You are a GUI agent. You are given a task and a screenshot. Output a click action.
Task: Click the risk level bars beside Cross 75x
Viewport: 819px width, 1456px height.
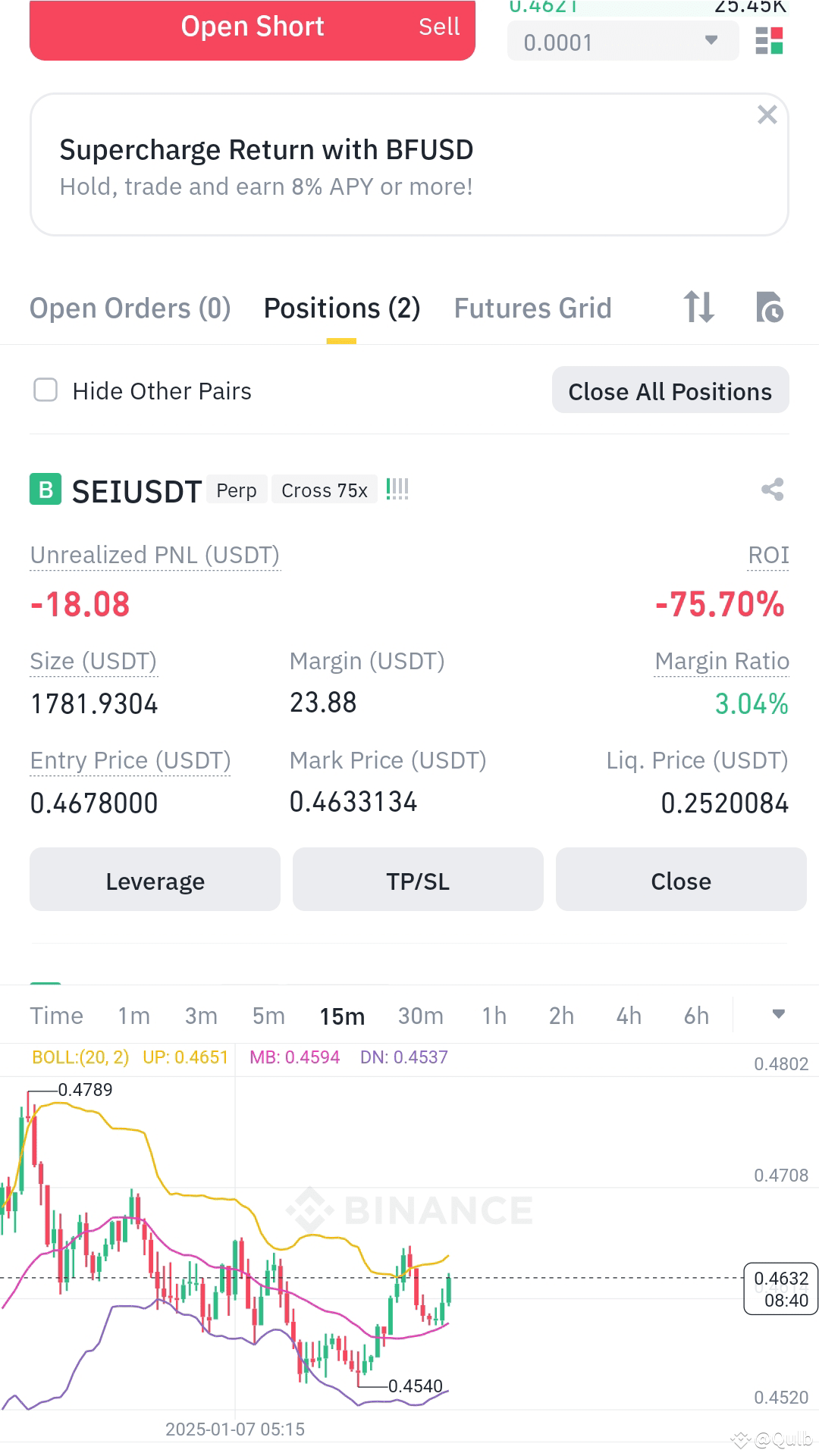[397, 490]
